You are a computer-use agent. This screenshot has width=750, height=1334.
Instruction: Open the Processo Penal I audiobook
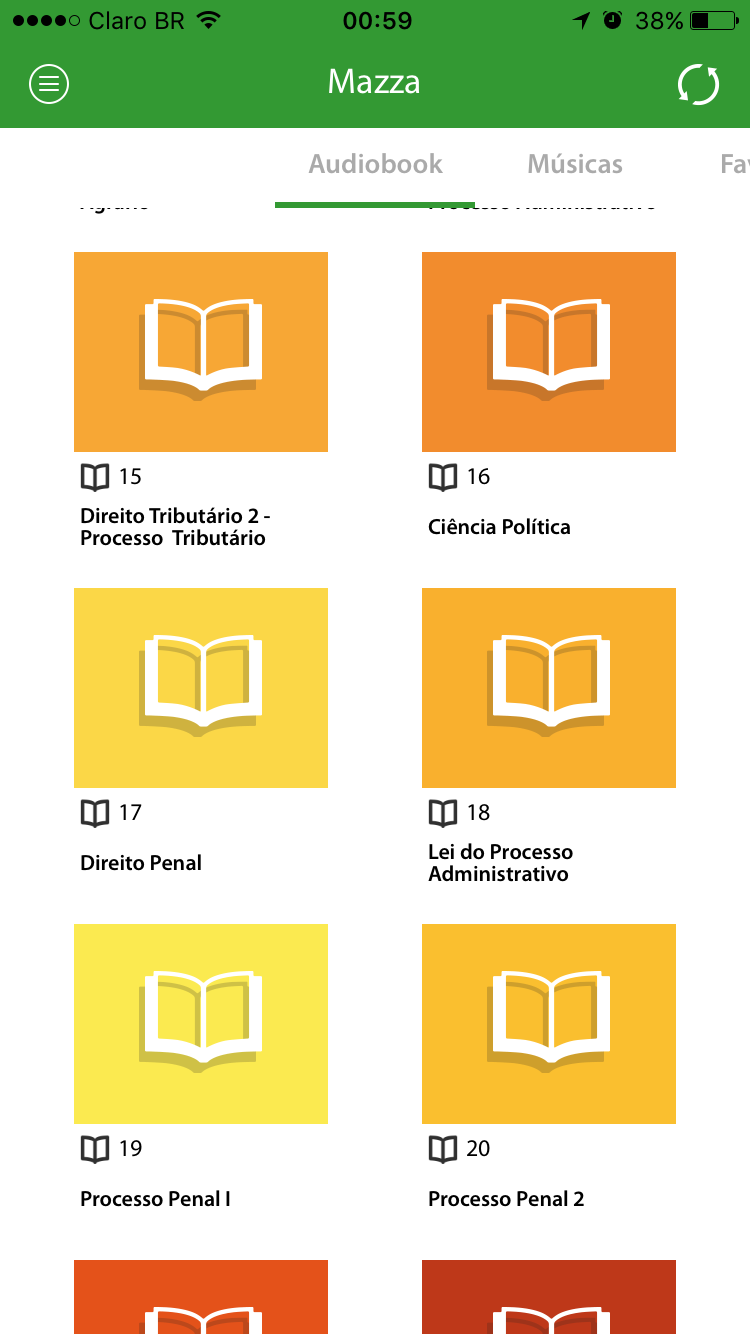tap(201, 1024)
